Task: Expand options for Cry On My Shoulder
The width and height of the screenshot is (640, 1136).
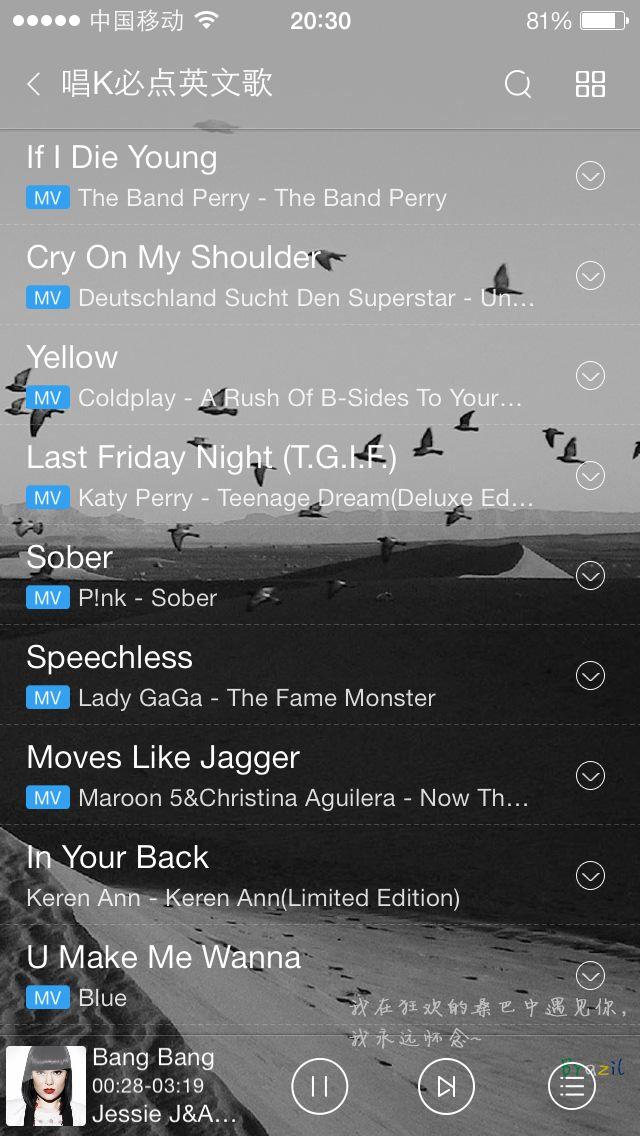Action: pyautogui.click(x=590, y=275)
